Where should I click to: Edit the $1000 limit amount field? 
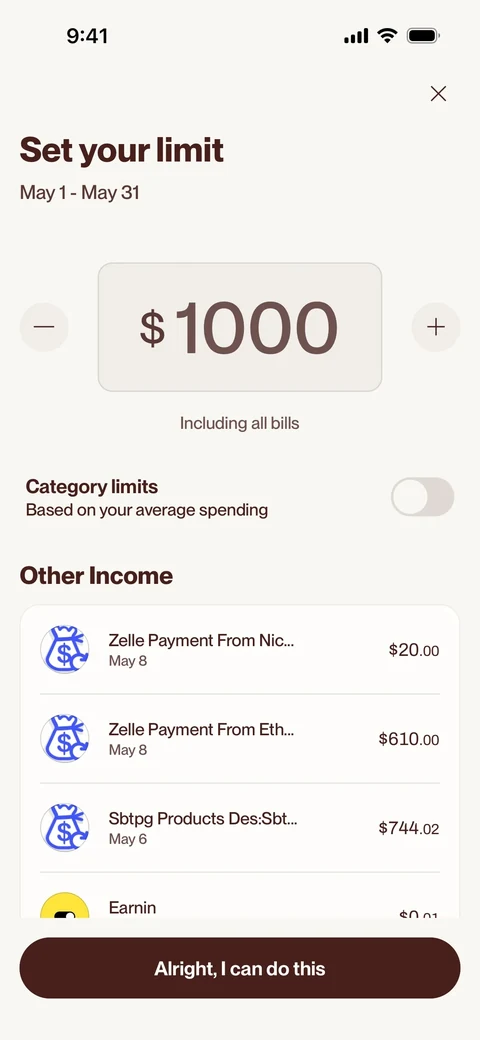pos(240,327)
